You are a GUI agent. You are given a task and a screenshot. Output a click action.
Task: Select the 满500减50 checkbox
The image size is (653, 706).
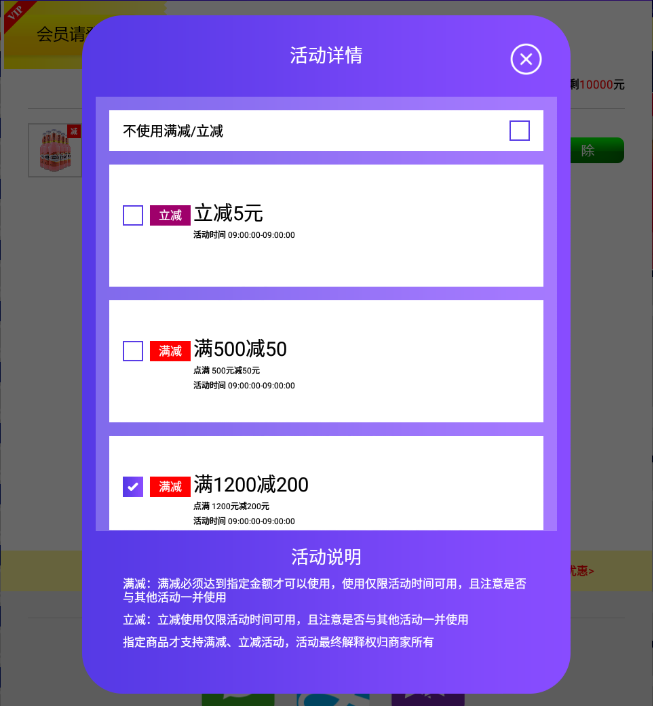point(133,351)
